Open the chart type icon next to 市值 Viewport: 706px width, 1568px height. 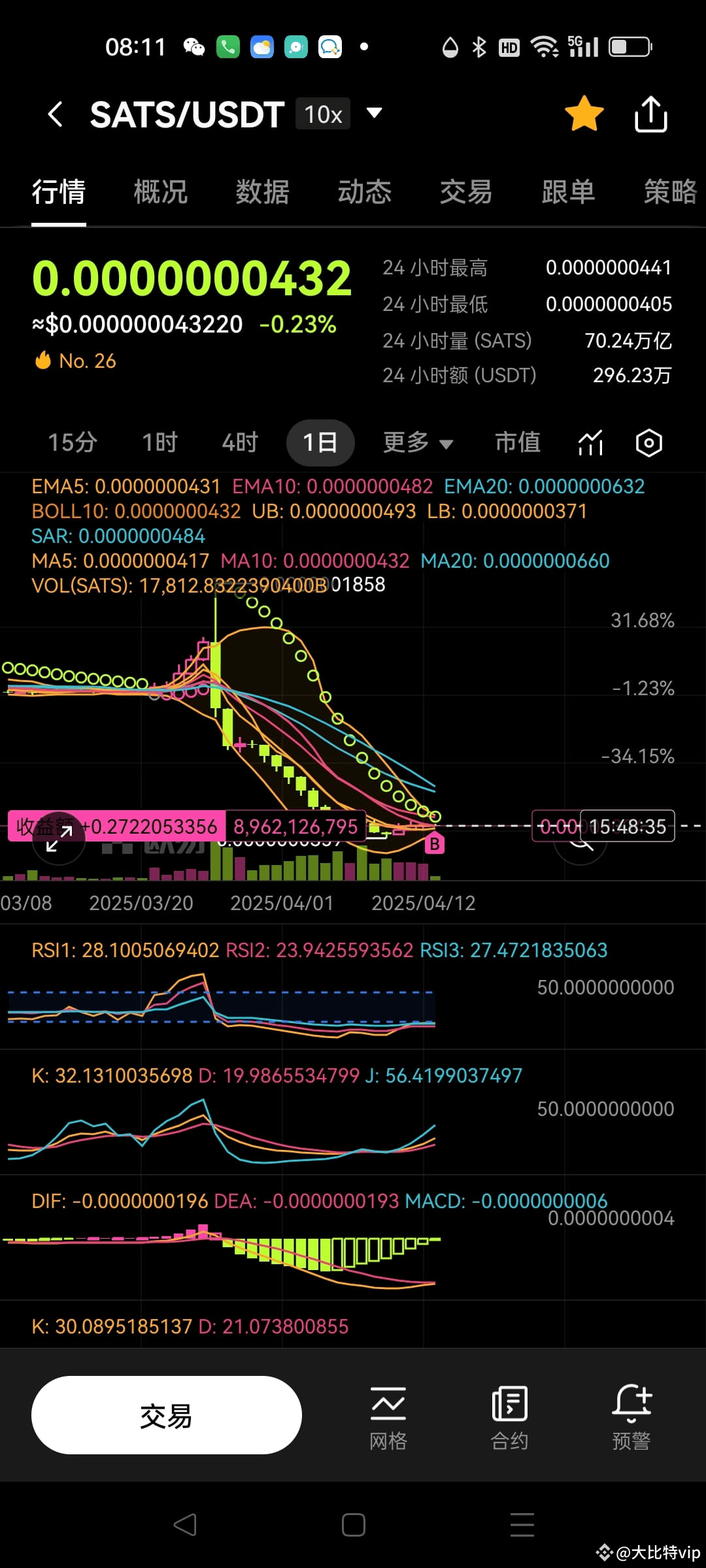click(590, 442)
